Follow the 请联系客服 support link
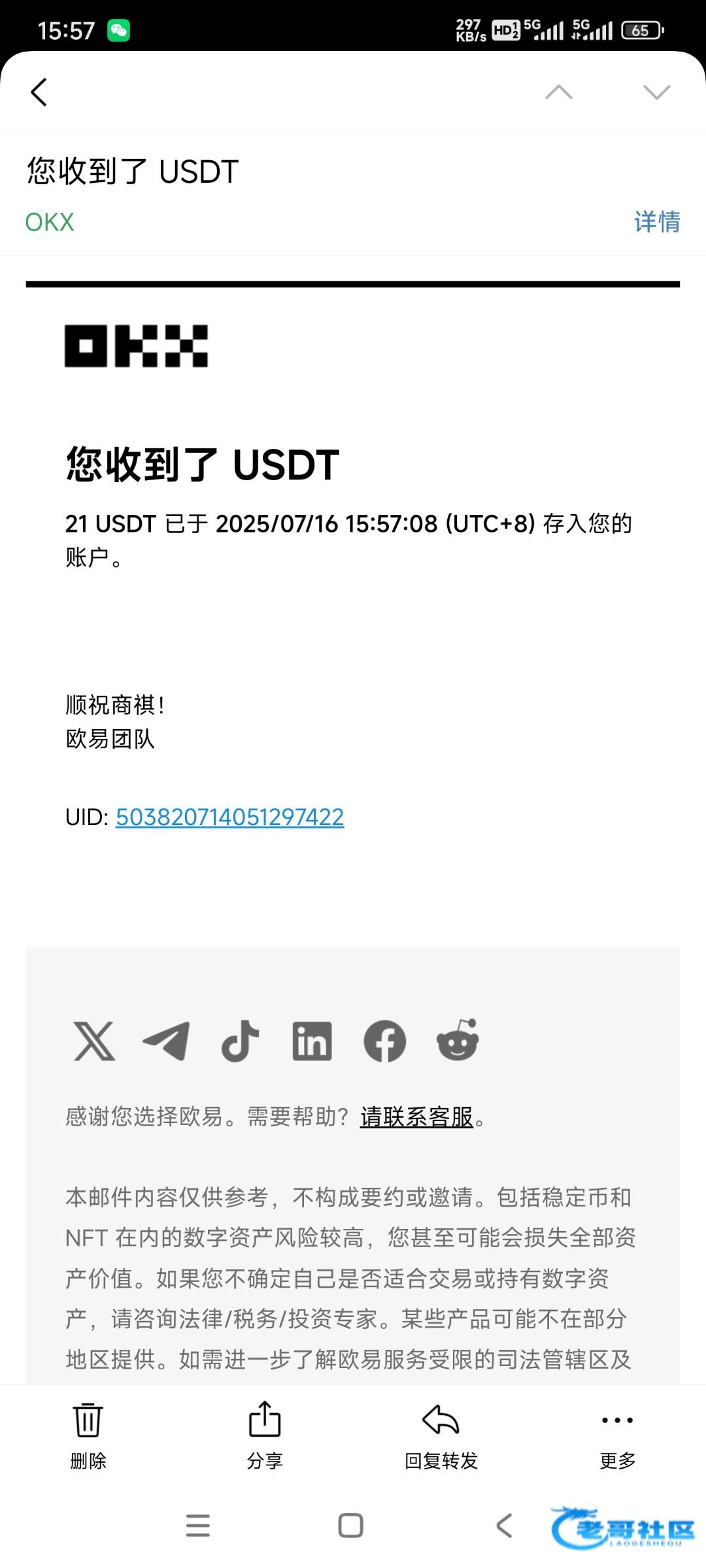 click(x=416, y=1117)
